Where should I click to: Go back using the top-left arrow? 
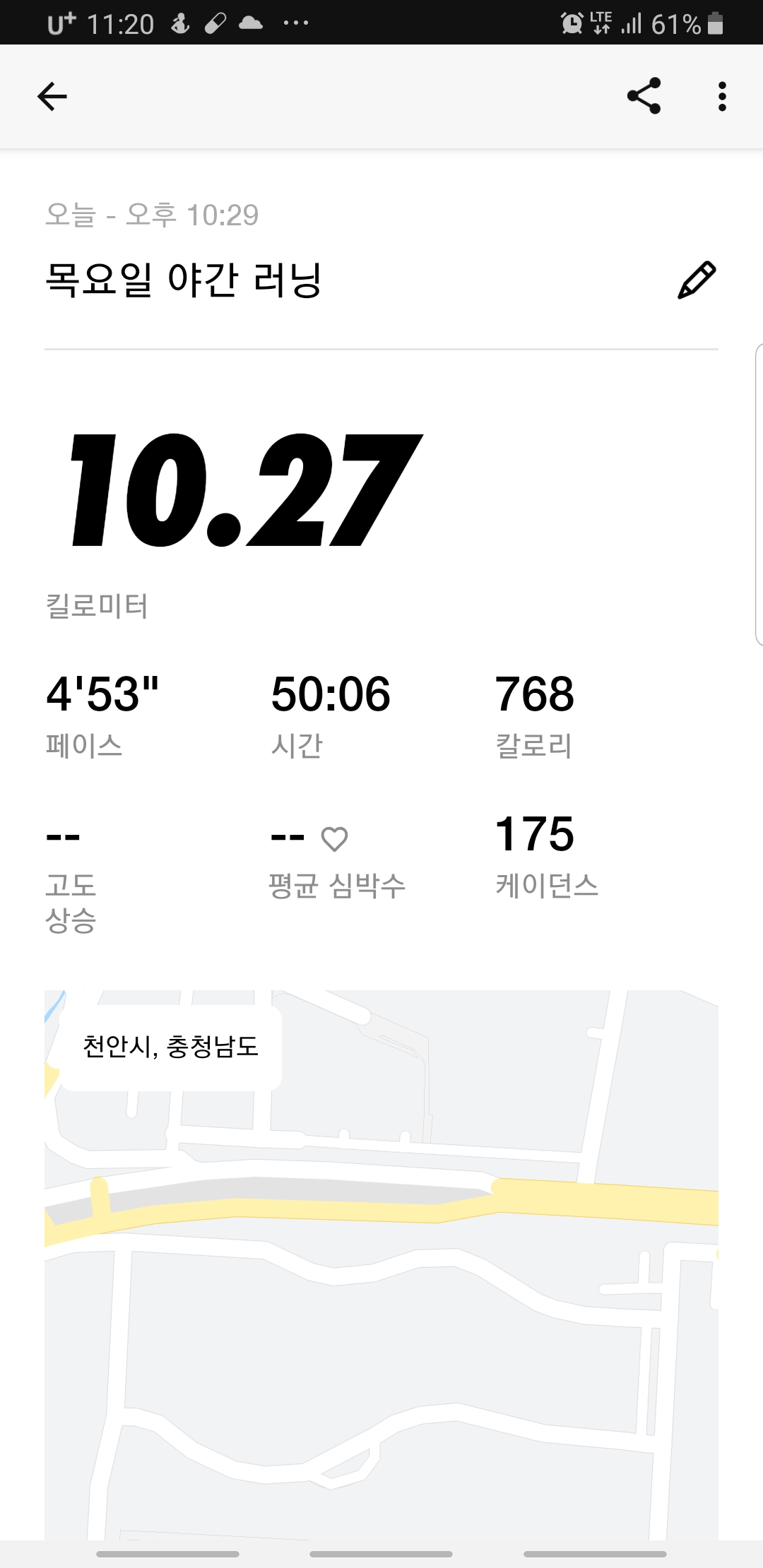[52, 97]
